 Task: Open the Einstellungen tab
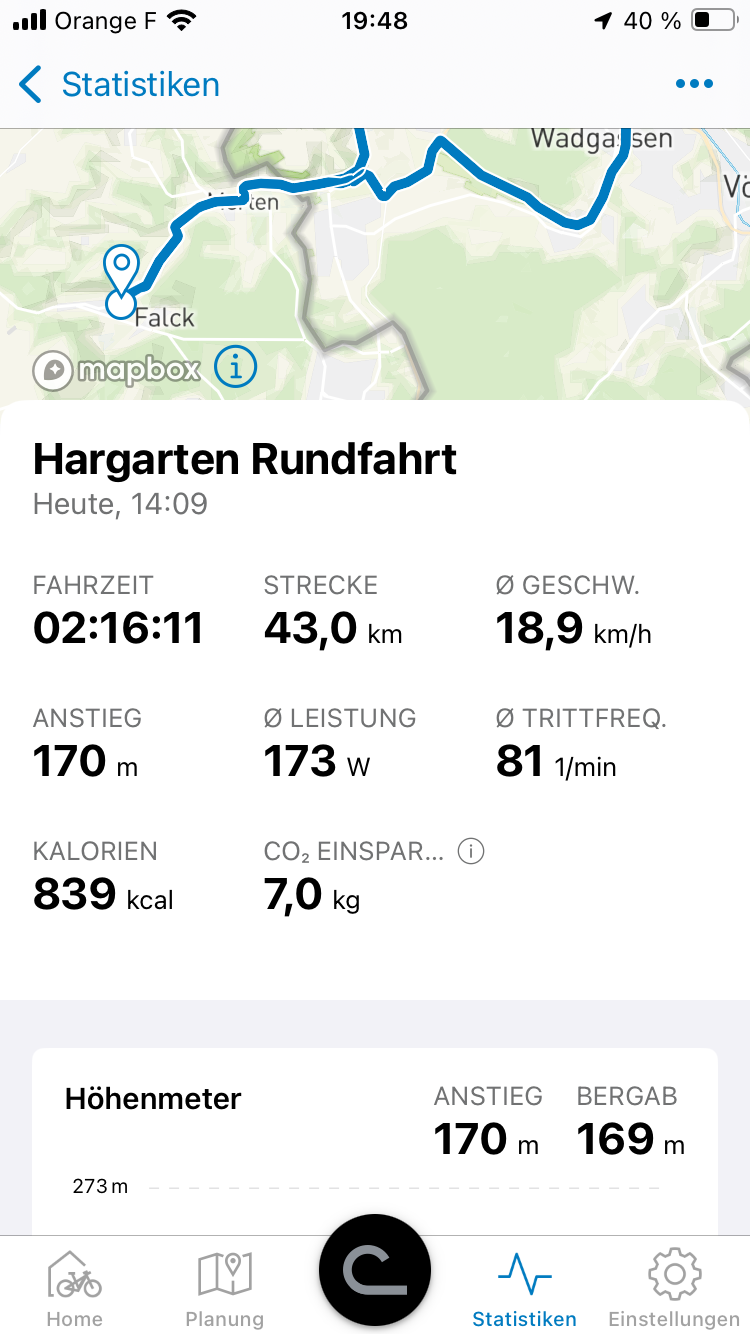point(675,1289)
